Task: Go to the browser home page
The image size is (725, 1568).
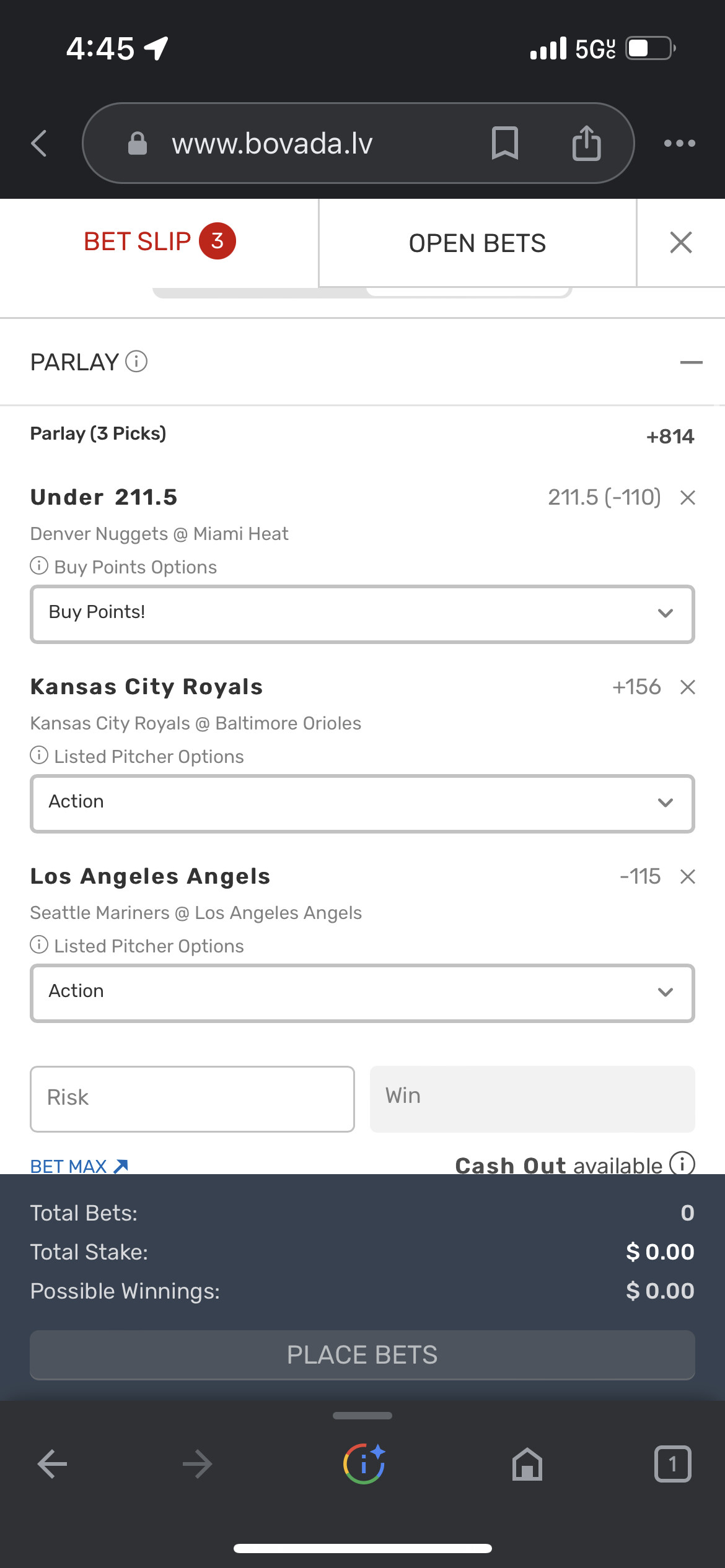Action: (x=527, y=1464)
